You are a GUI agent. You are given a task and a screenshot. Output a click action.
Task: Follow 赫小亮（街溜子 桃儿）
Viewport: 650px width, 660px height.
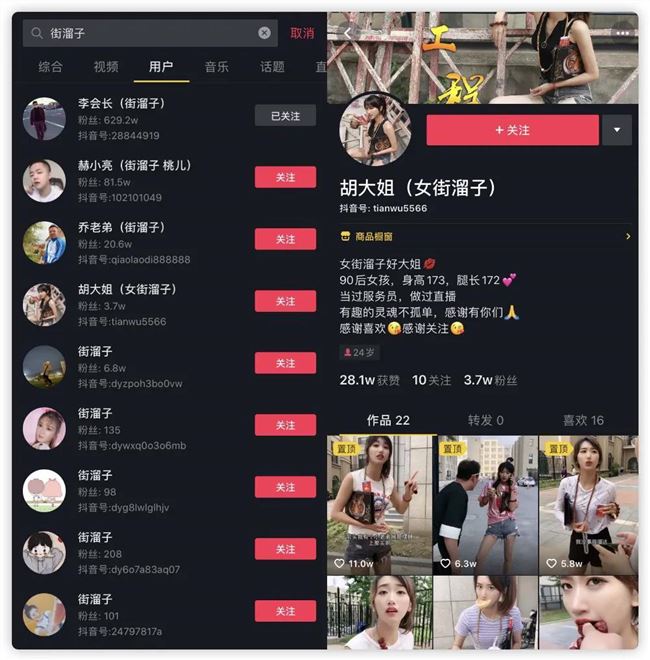point(285,177)
